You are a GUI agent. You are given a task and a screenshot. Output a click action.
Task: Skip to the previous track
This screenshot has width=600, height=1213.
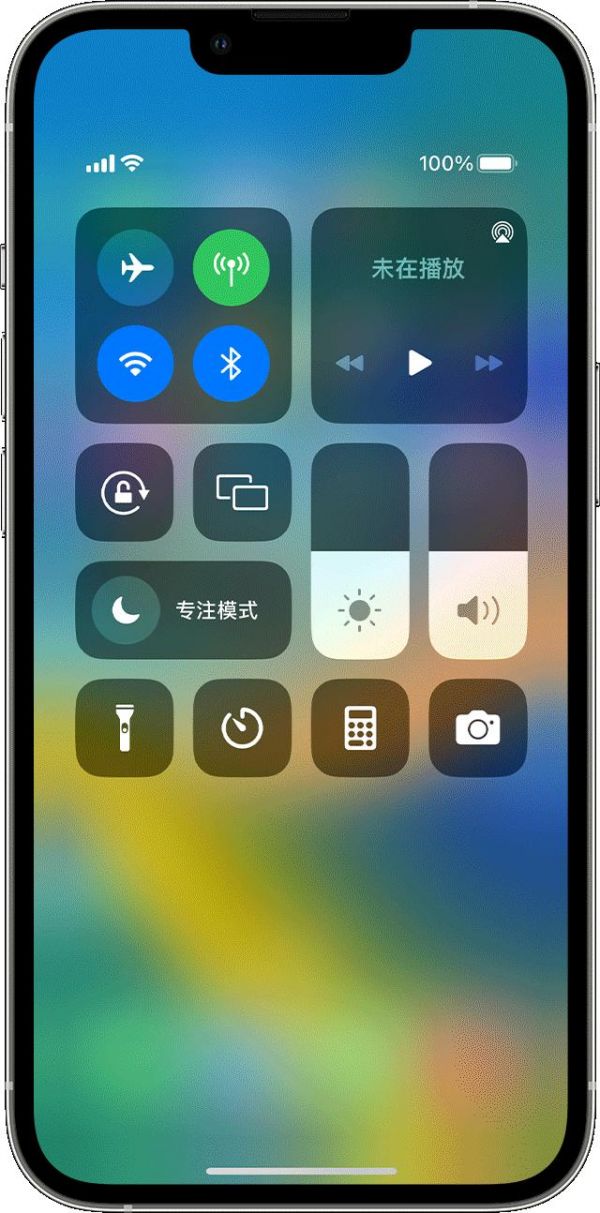(x=350, y=363)
